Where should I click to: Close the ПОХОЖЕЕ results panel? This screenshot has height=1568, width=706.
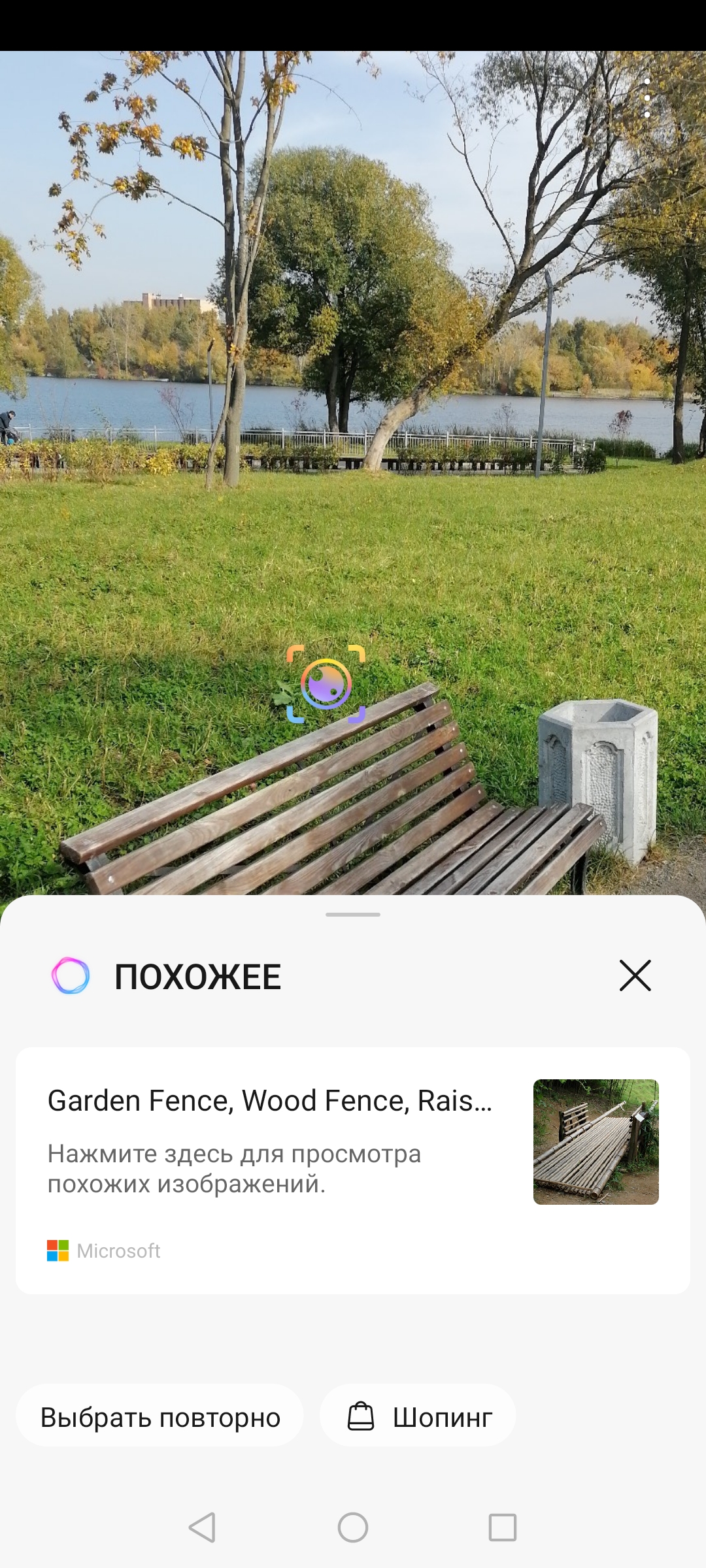click(635, 975)
